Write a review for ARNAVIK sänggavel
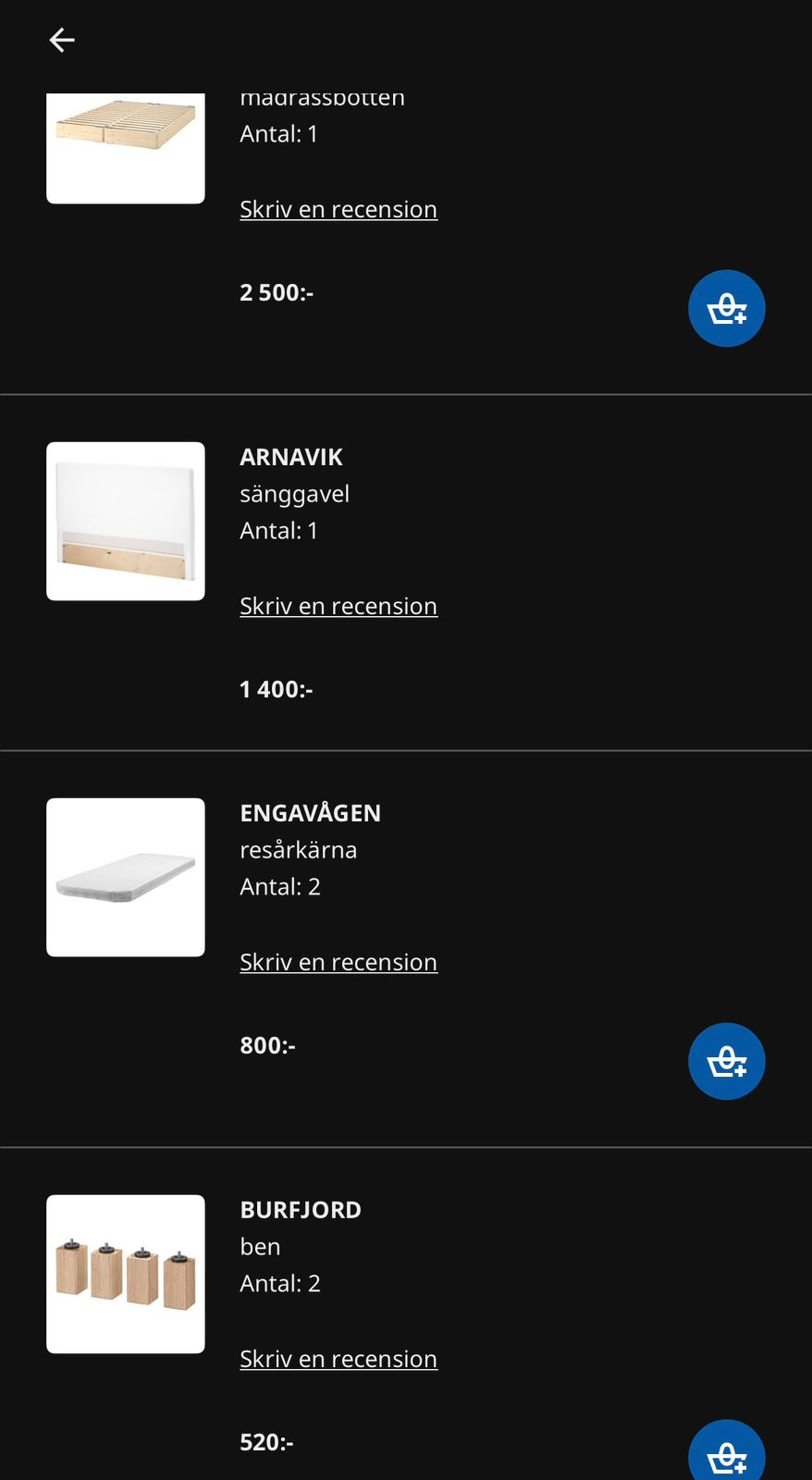 (x=338, y=606)
